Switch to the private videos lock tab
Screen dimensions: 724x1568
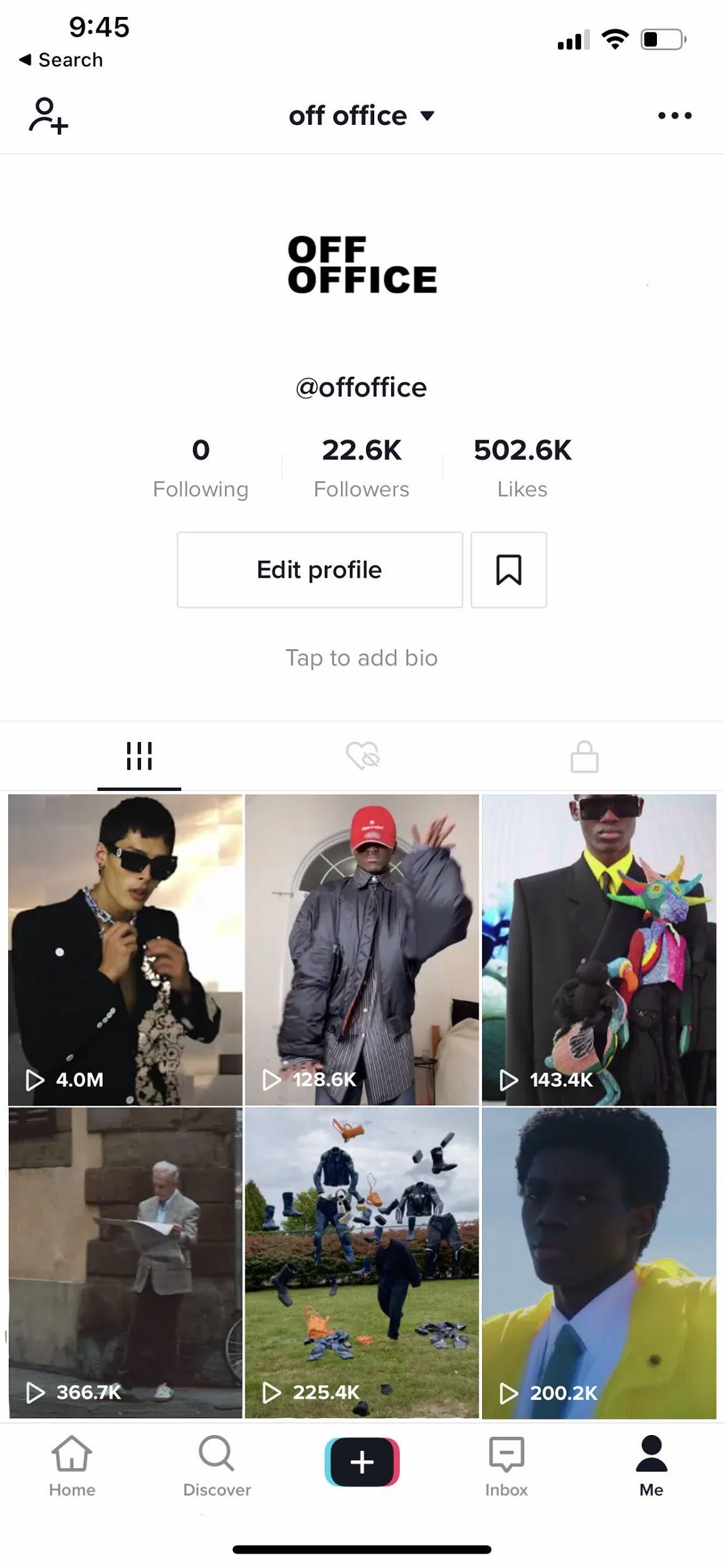coord(584,756)
